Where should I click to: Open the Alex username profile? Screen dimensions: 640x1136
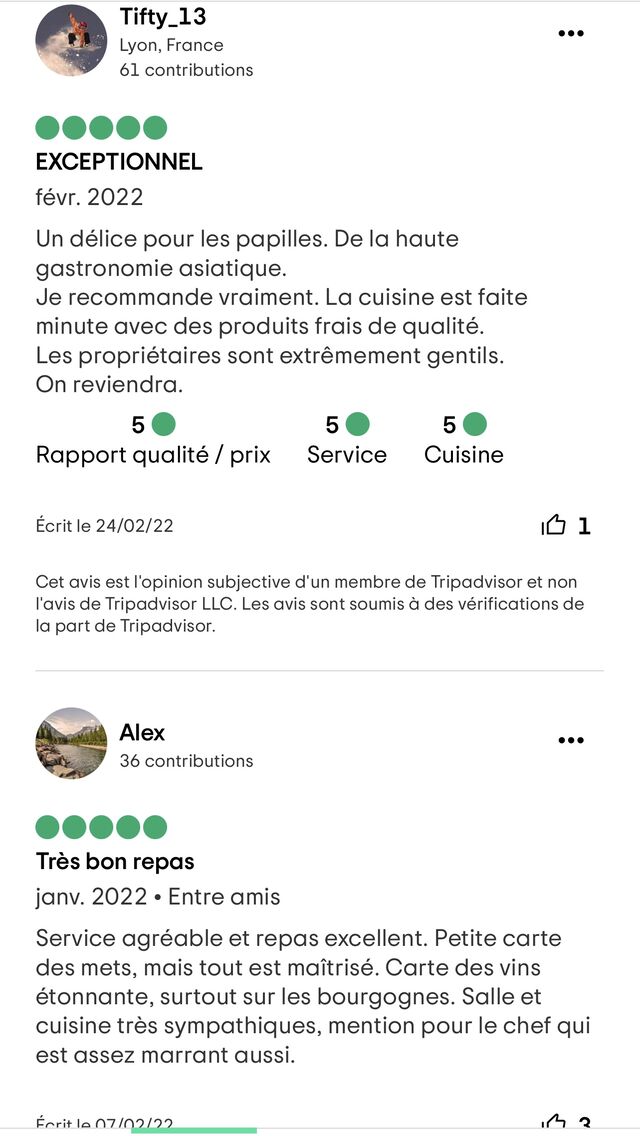pos(142,732)
